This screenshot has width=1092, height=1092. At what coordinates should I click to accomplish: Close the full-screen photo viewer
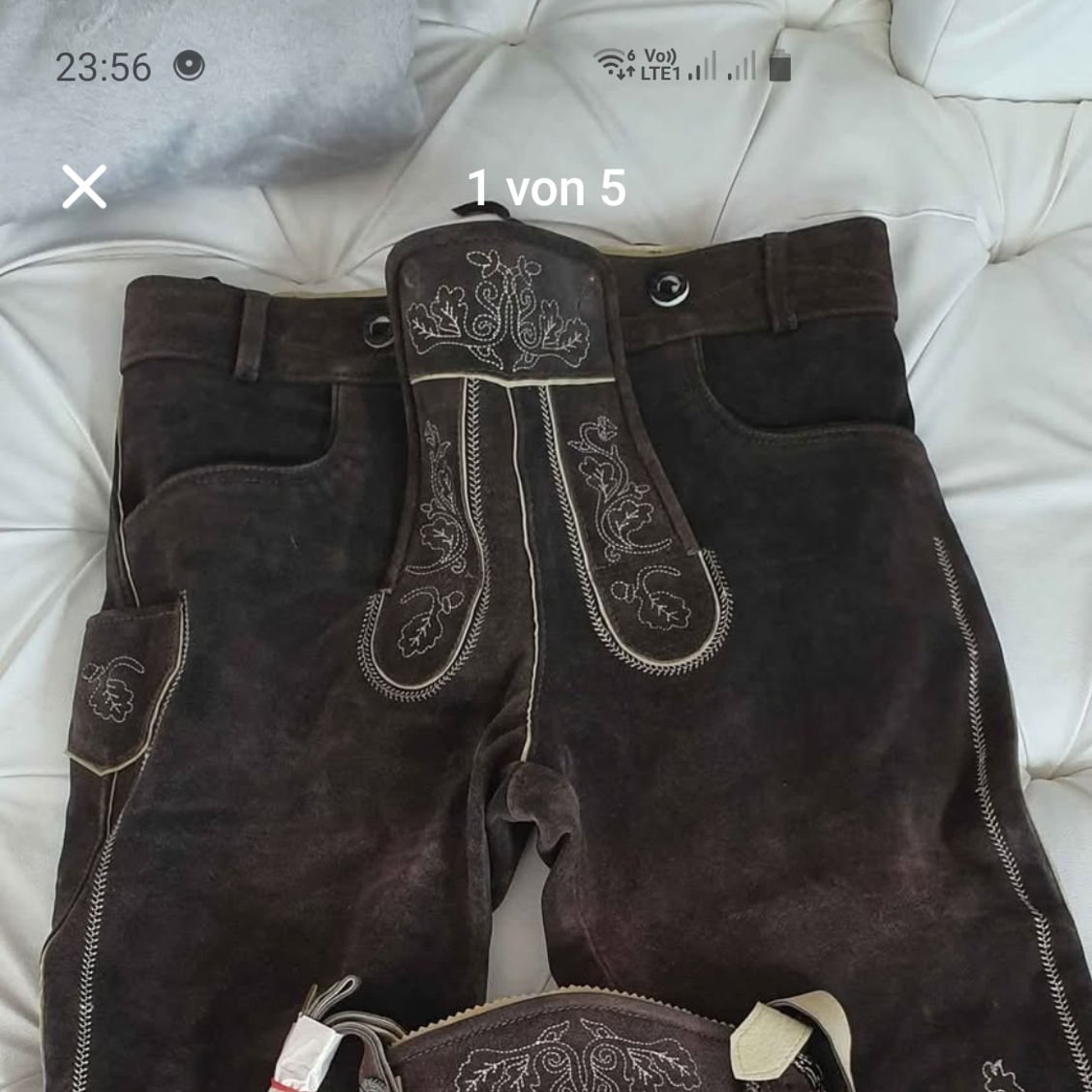(84, 187)
